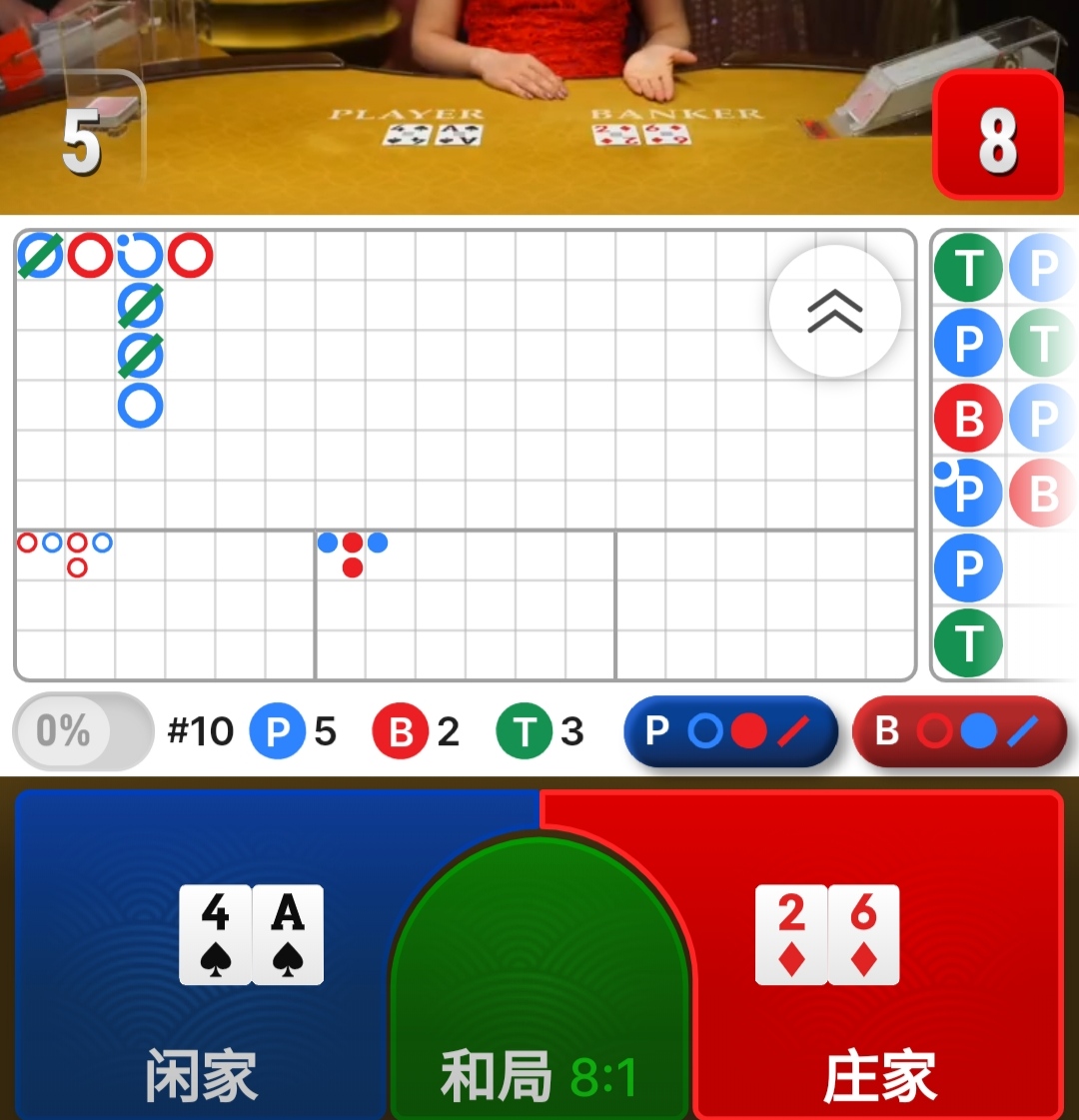Tap the blue P prediction button
The width and height of the screenshot is (1079, 1120).
(730, 731)
